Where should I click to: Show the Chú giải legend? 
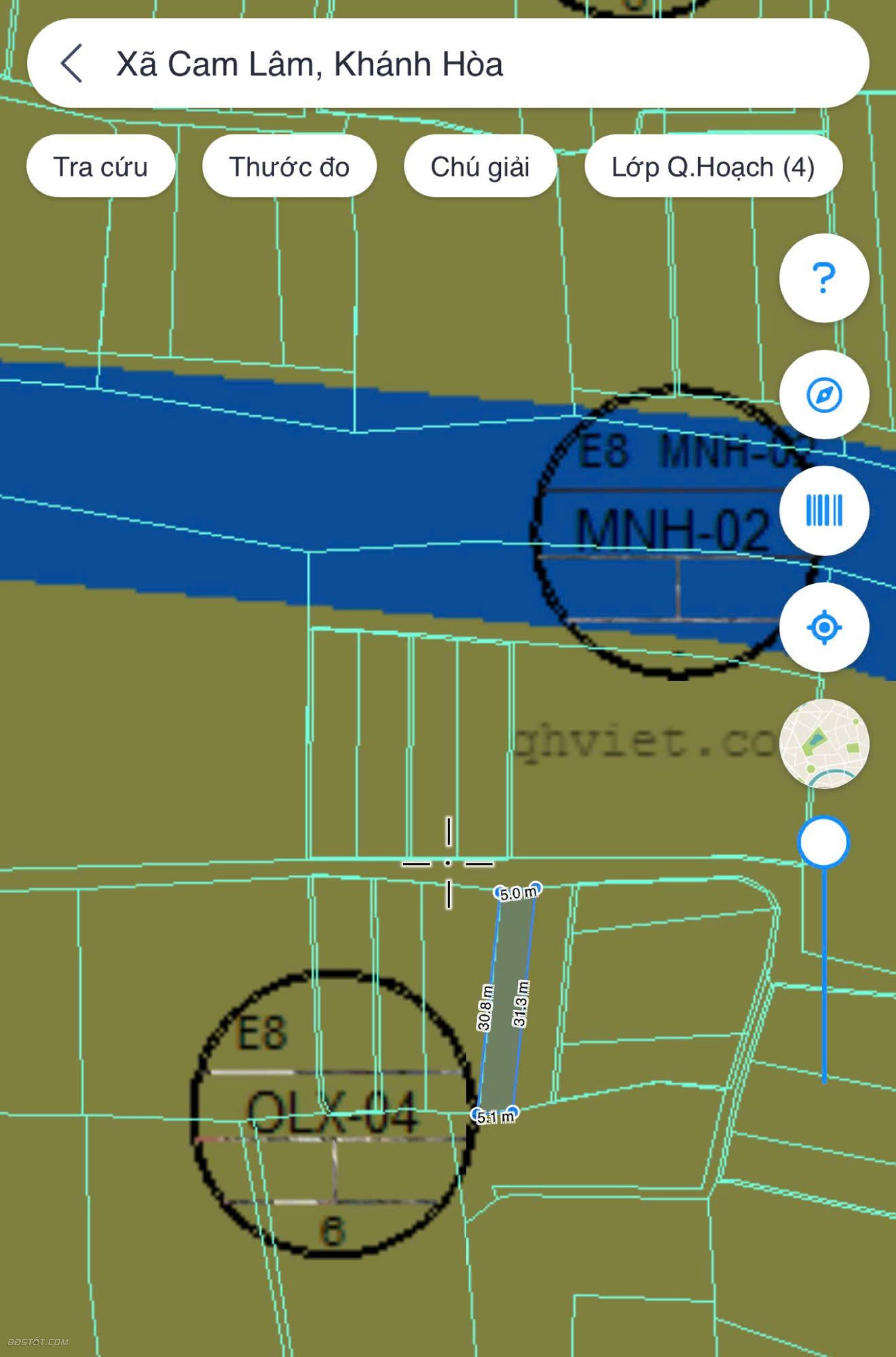coord(480,167)
